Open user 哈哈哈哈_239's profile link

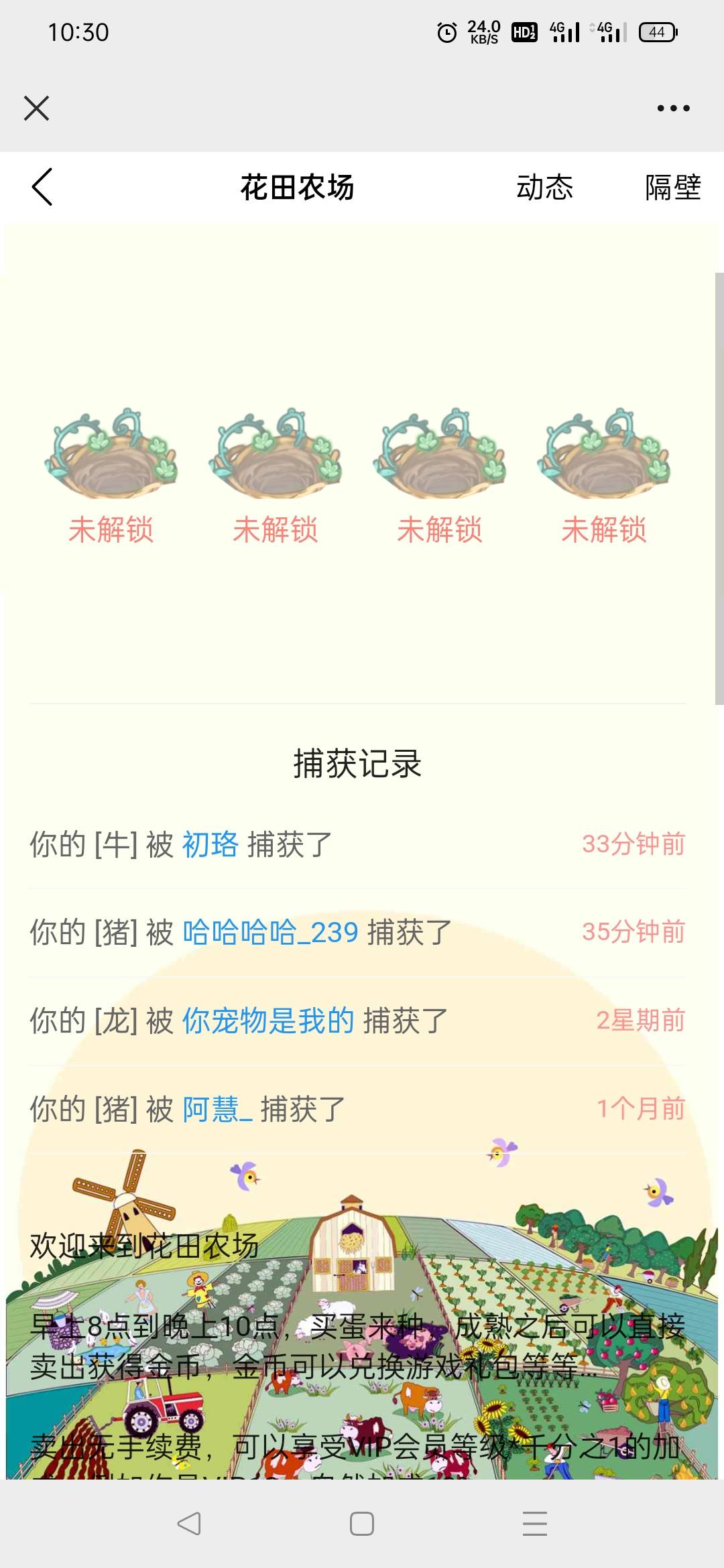click(271, 932)
